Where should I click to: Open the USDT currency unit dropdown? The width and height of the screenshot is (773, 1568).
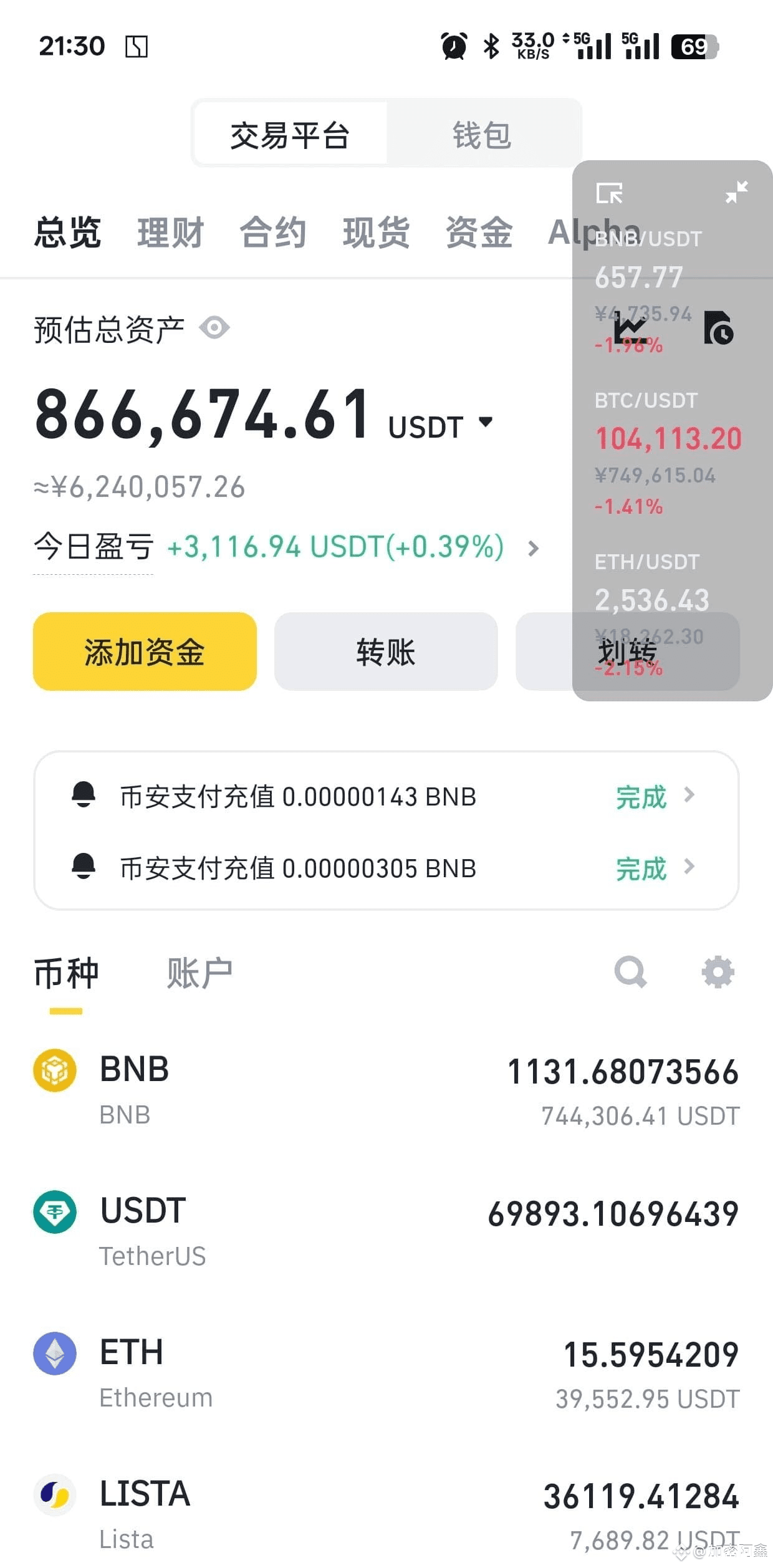point(441,427)
